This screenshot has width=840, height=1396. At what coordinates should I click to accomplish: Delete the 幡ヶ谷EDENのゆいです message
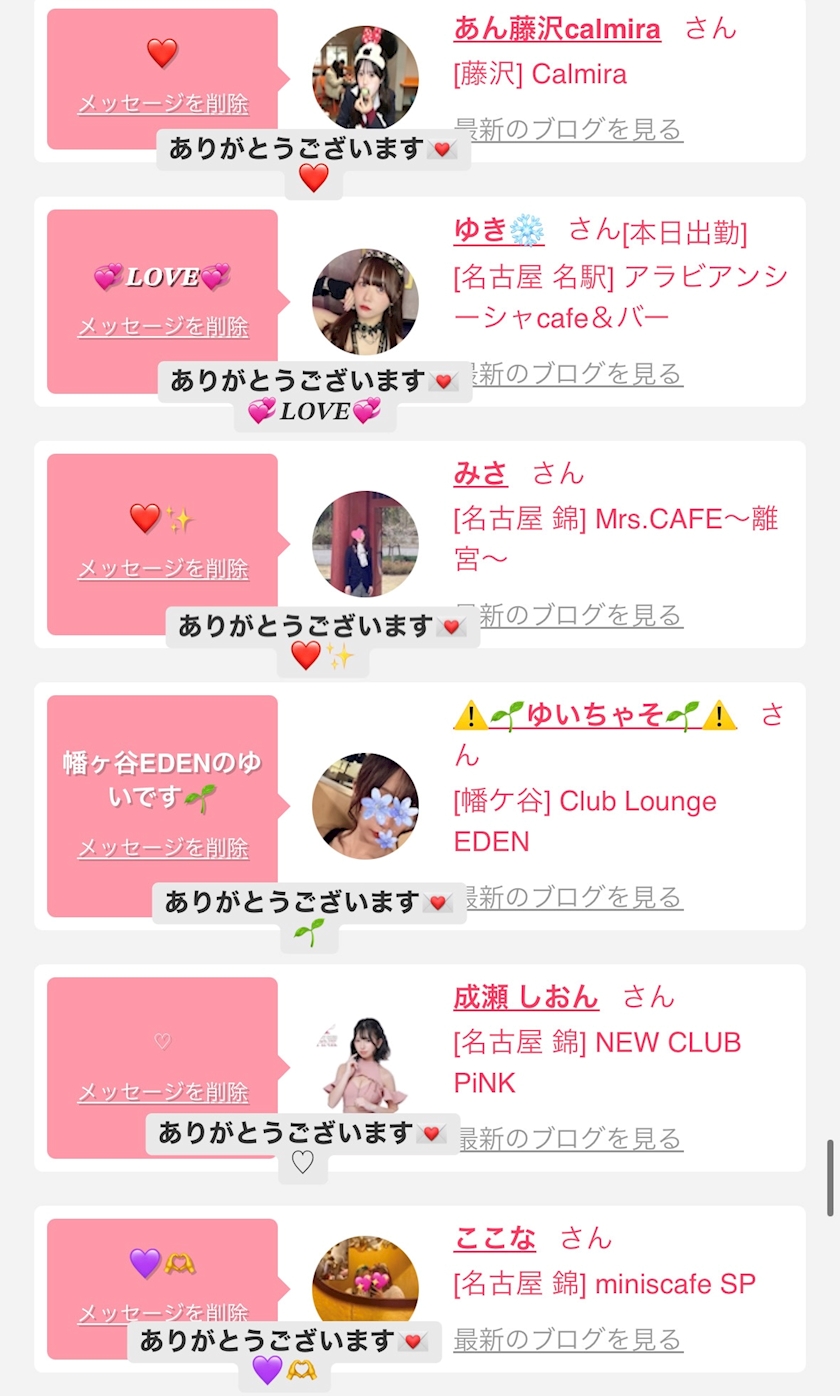pos(163,848)
